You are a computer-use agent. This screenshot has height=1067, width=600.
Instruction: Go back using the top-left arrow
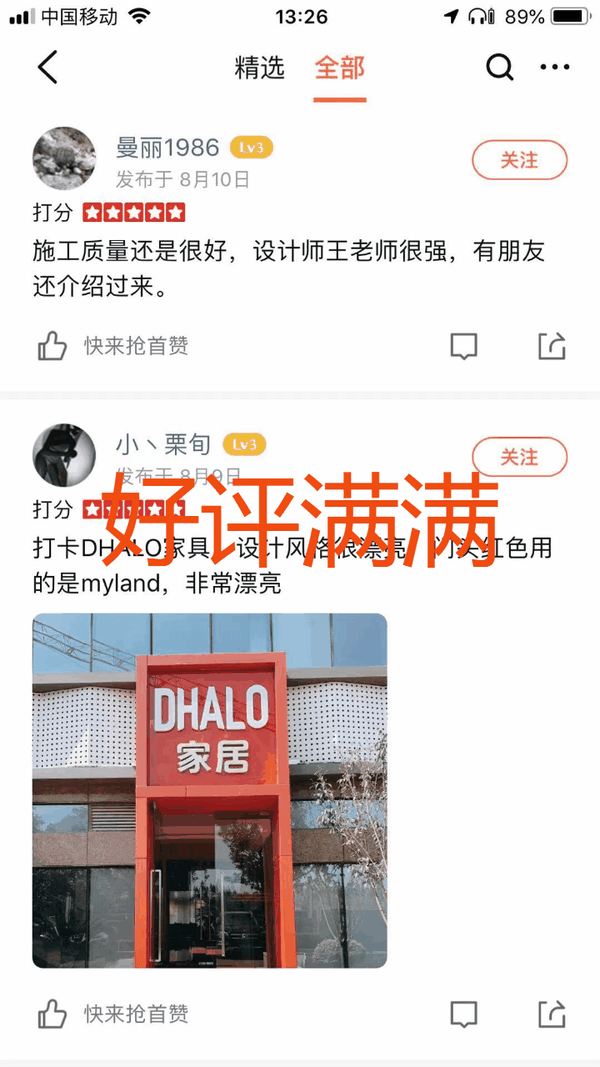(x=47, y=67)
